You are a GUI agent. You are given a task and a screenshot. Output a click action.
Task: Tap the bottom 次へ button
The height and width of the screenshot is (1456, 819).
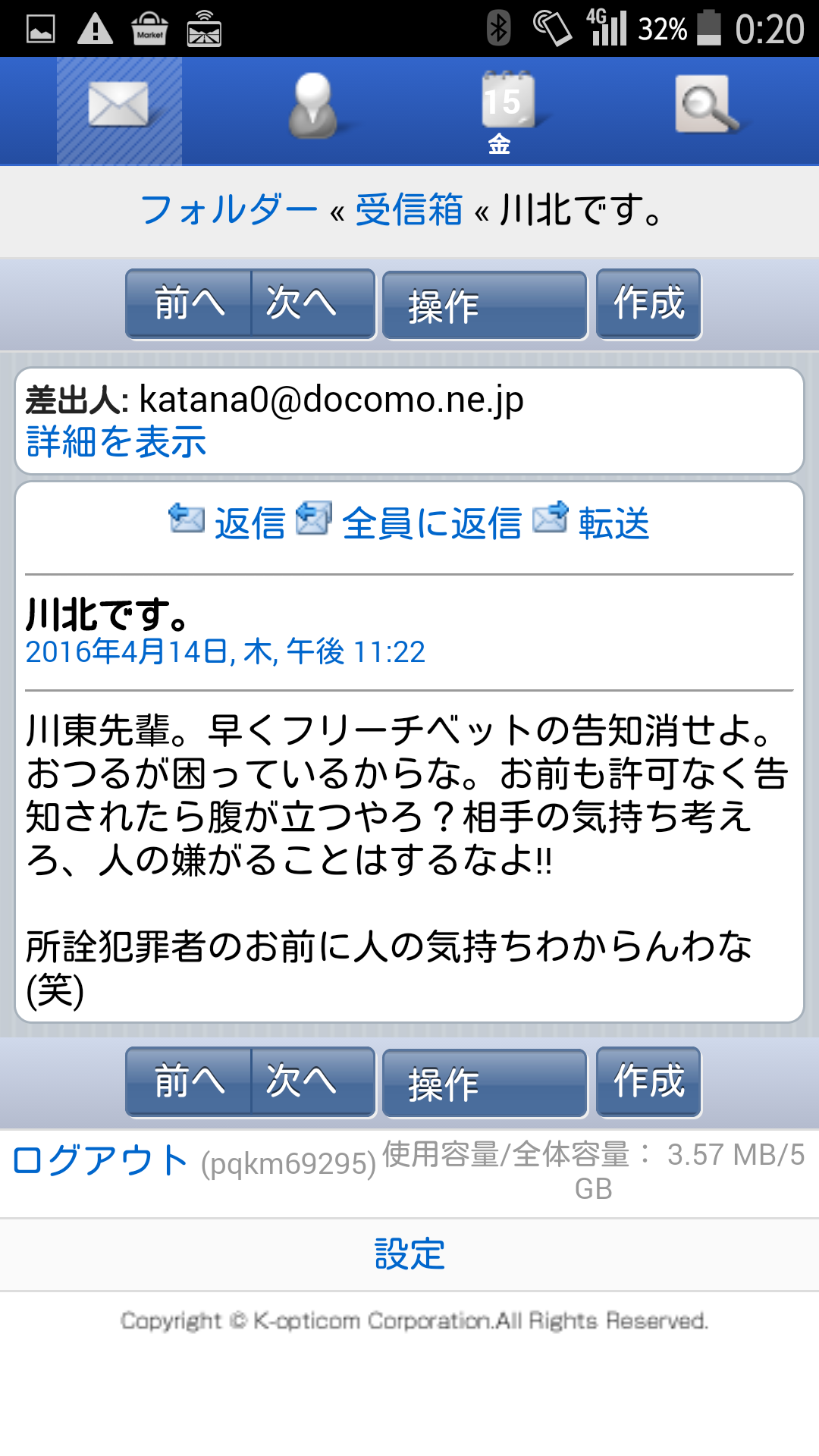pyautogui.click(x=313, y=1081)
